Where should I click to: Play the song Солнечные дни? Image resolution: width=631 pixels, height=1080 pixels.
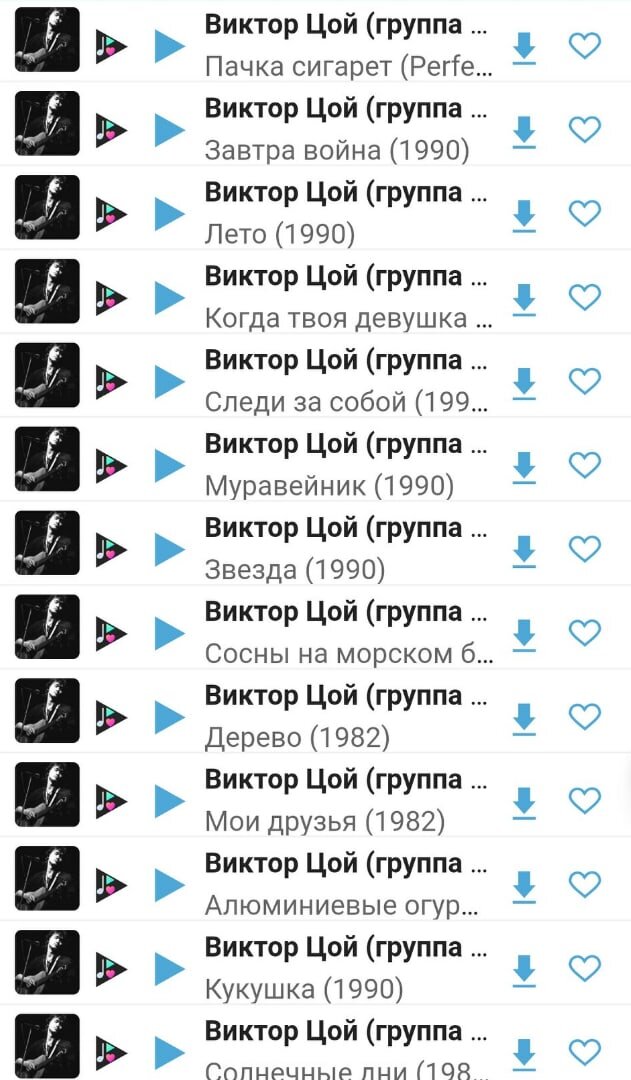[x=170, y=1052]
